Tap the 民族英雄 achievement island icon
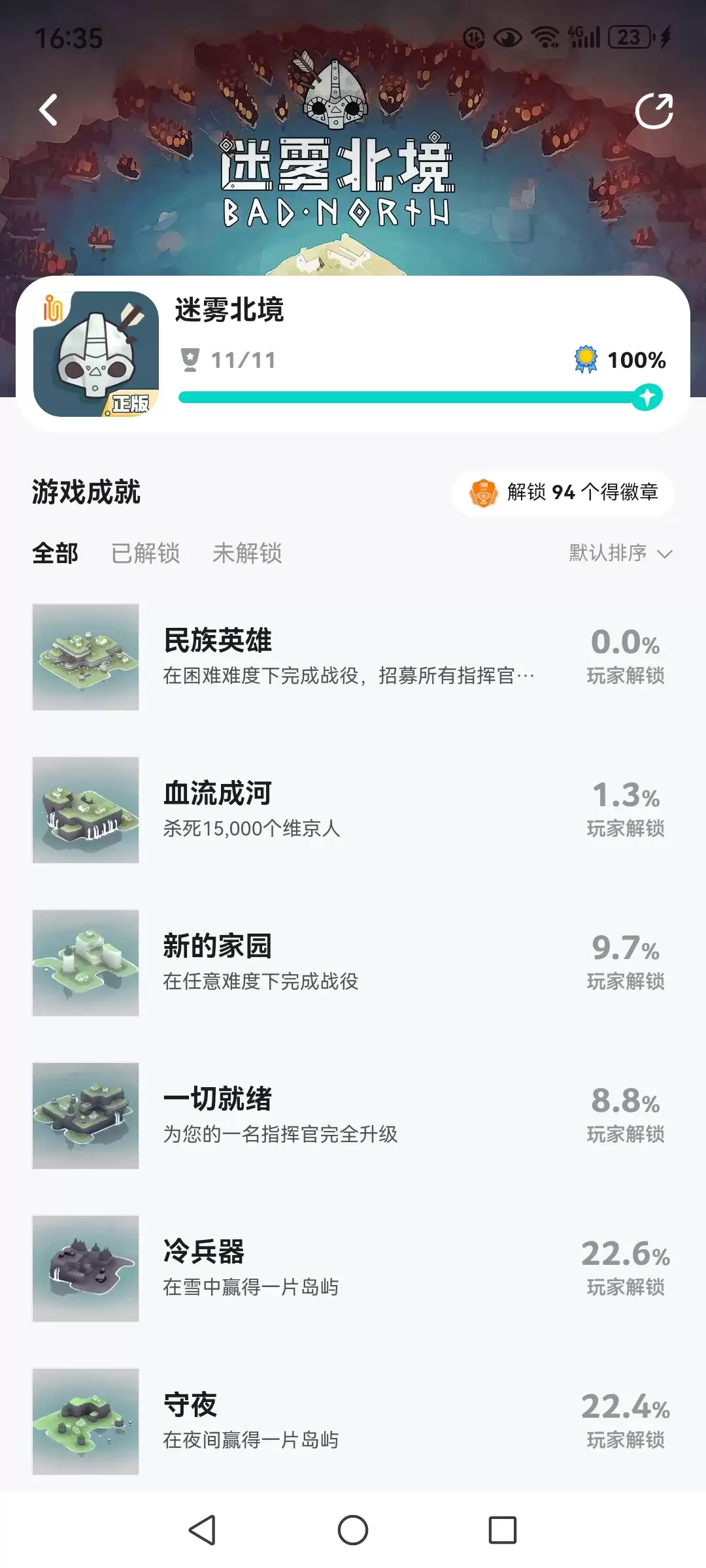Viewport: 706px width, 1568px height. 86,658
